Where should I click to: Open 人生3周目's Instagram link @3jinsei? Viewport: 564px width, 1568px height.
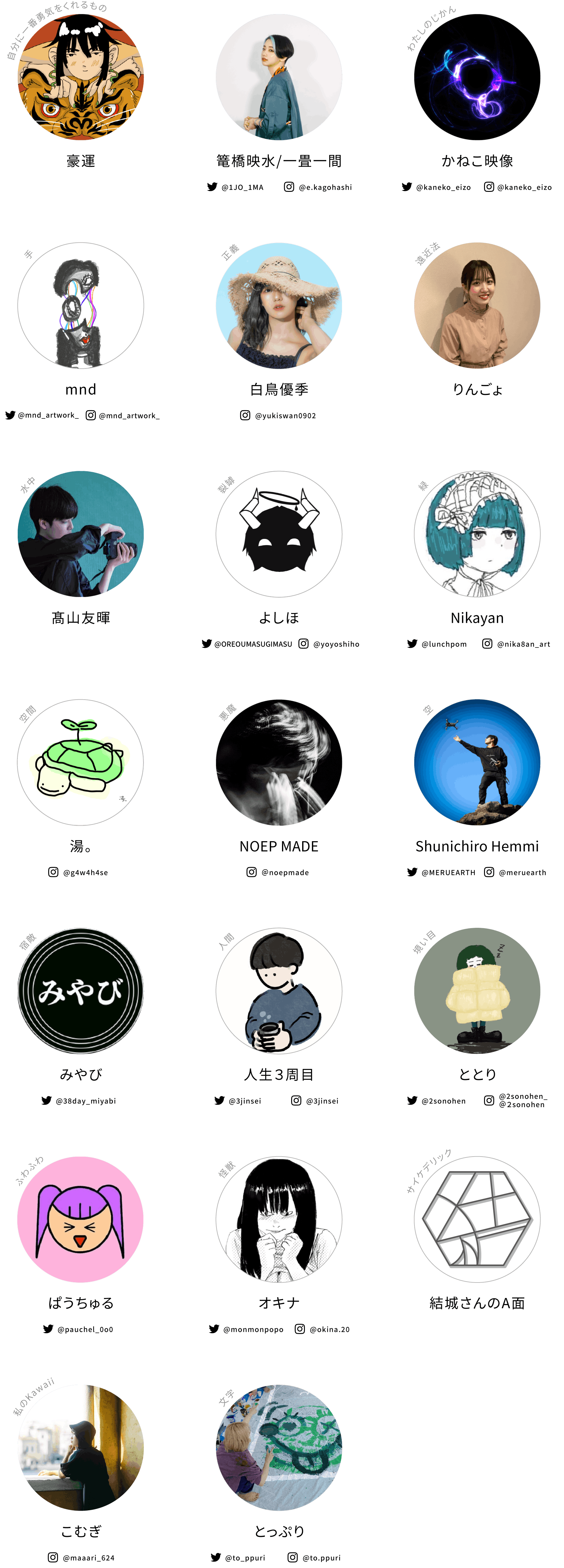coord(315,1100)
